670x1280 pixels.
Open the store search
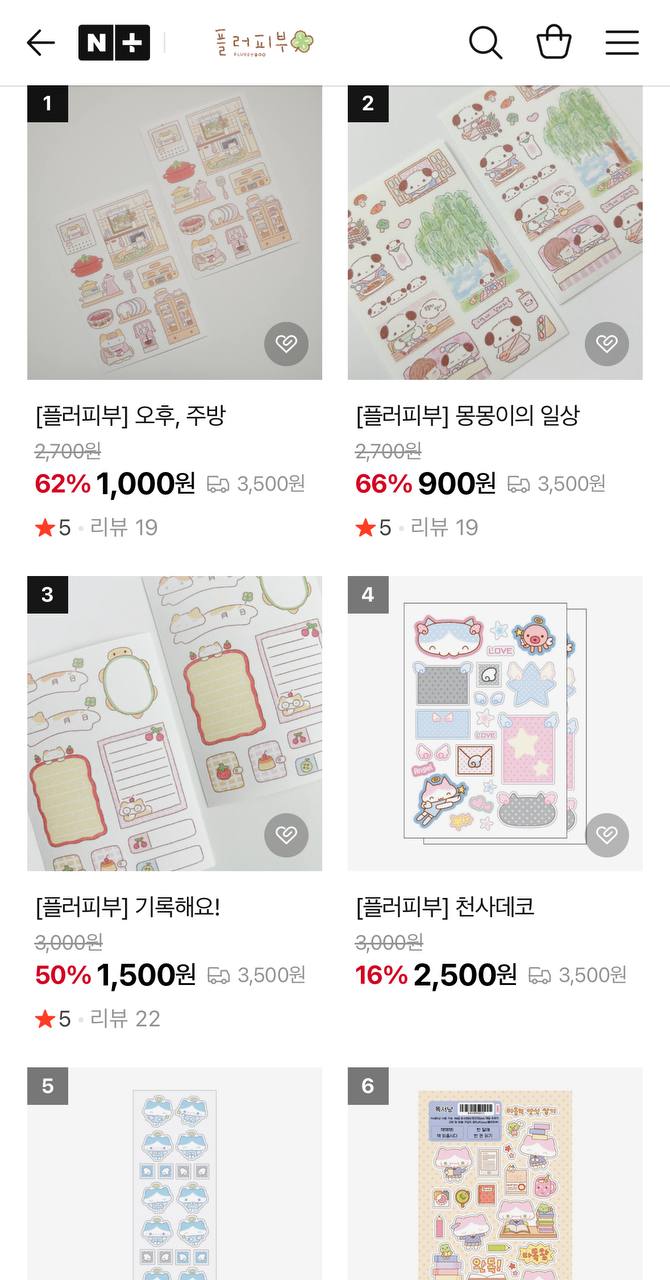485,43
